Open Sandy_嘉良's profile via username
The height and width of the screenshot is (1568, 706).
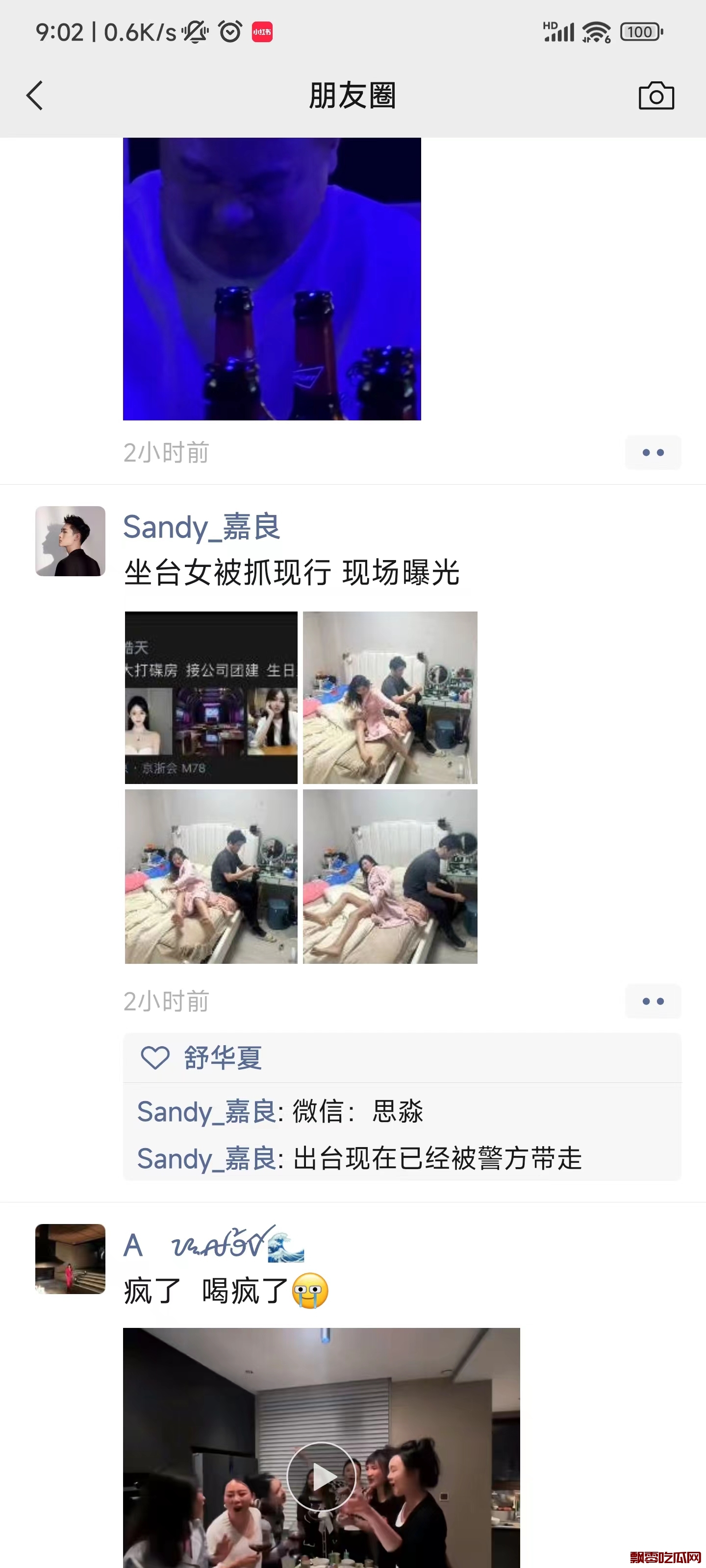pos(201,527)
